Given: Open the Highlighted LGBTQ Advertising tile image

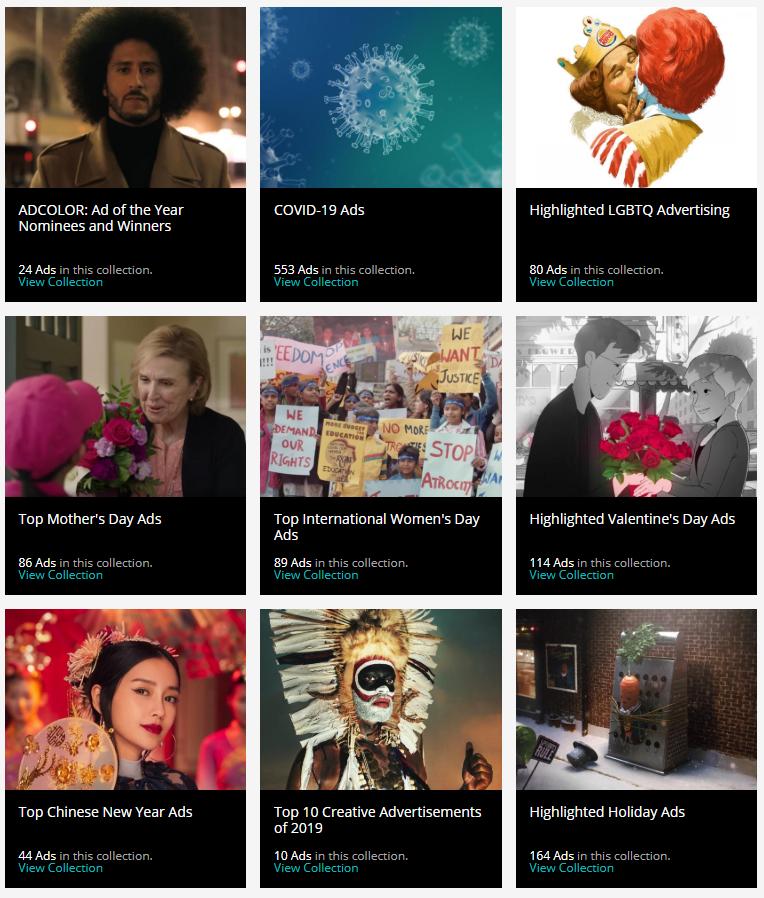Looking at the screenshot, I should pos(636,97).
